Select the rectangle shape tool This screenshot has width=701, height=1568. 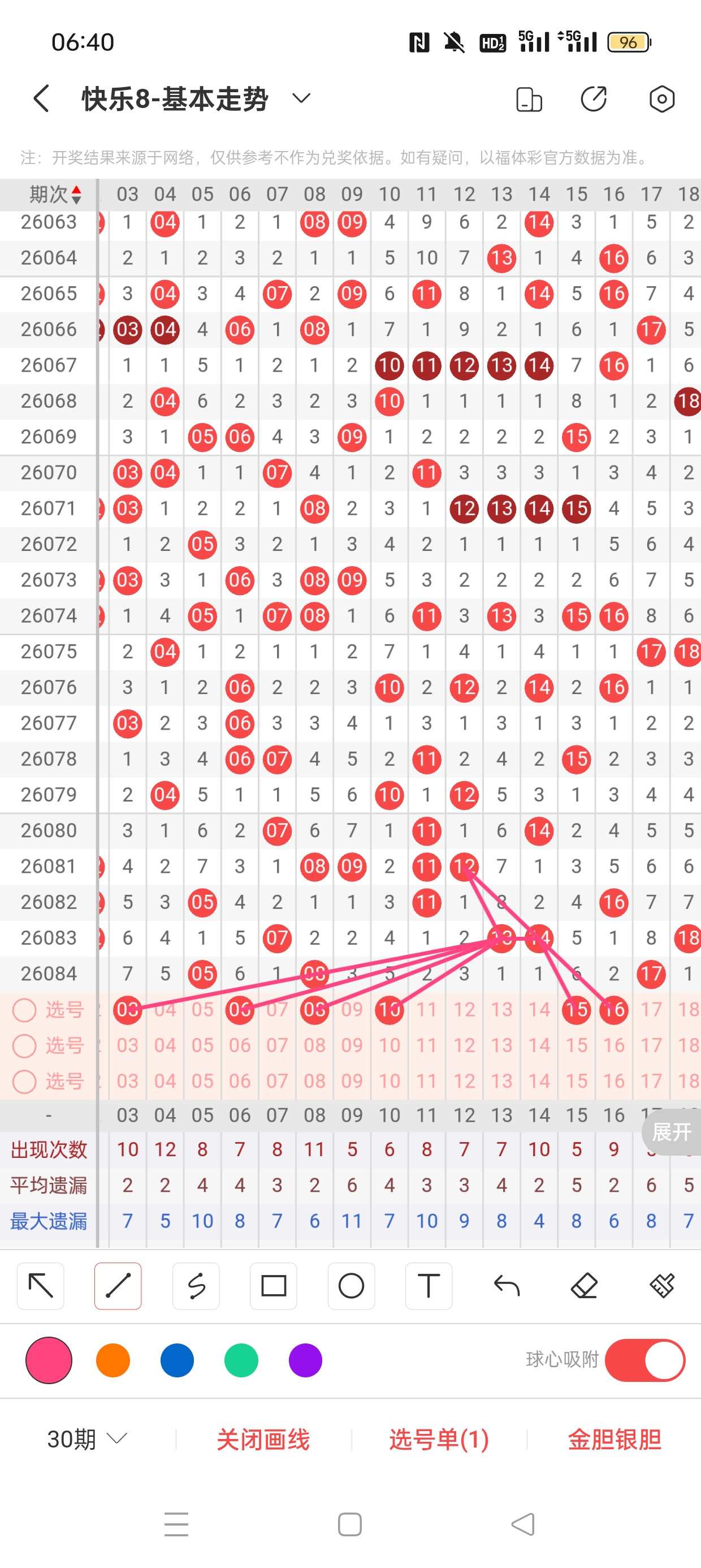tap(273, 1286)
